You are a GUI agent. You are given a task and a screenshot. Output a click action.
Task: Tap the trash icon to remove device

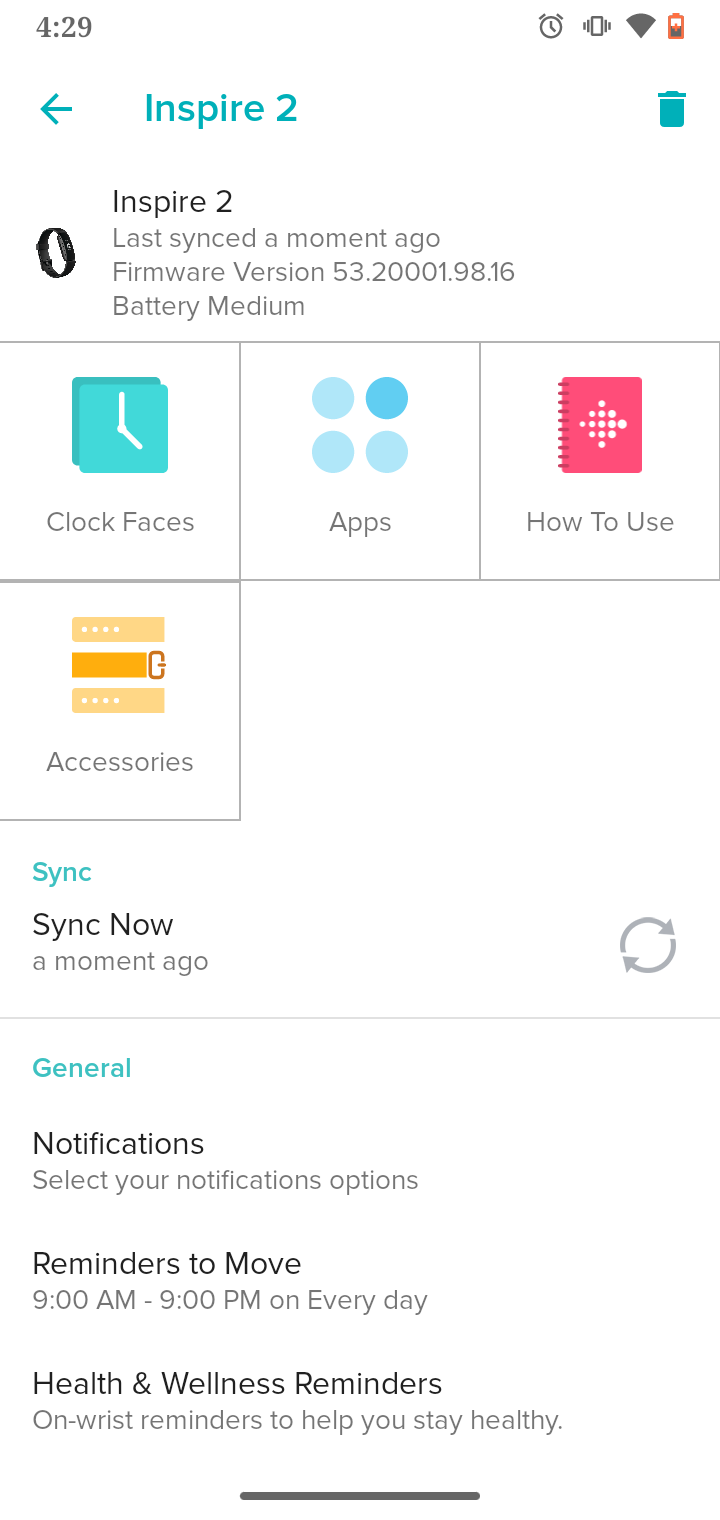(x=671, y=109)
